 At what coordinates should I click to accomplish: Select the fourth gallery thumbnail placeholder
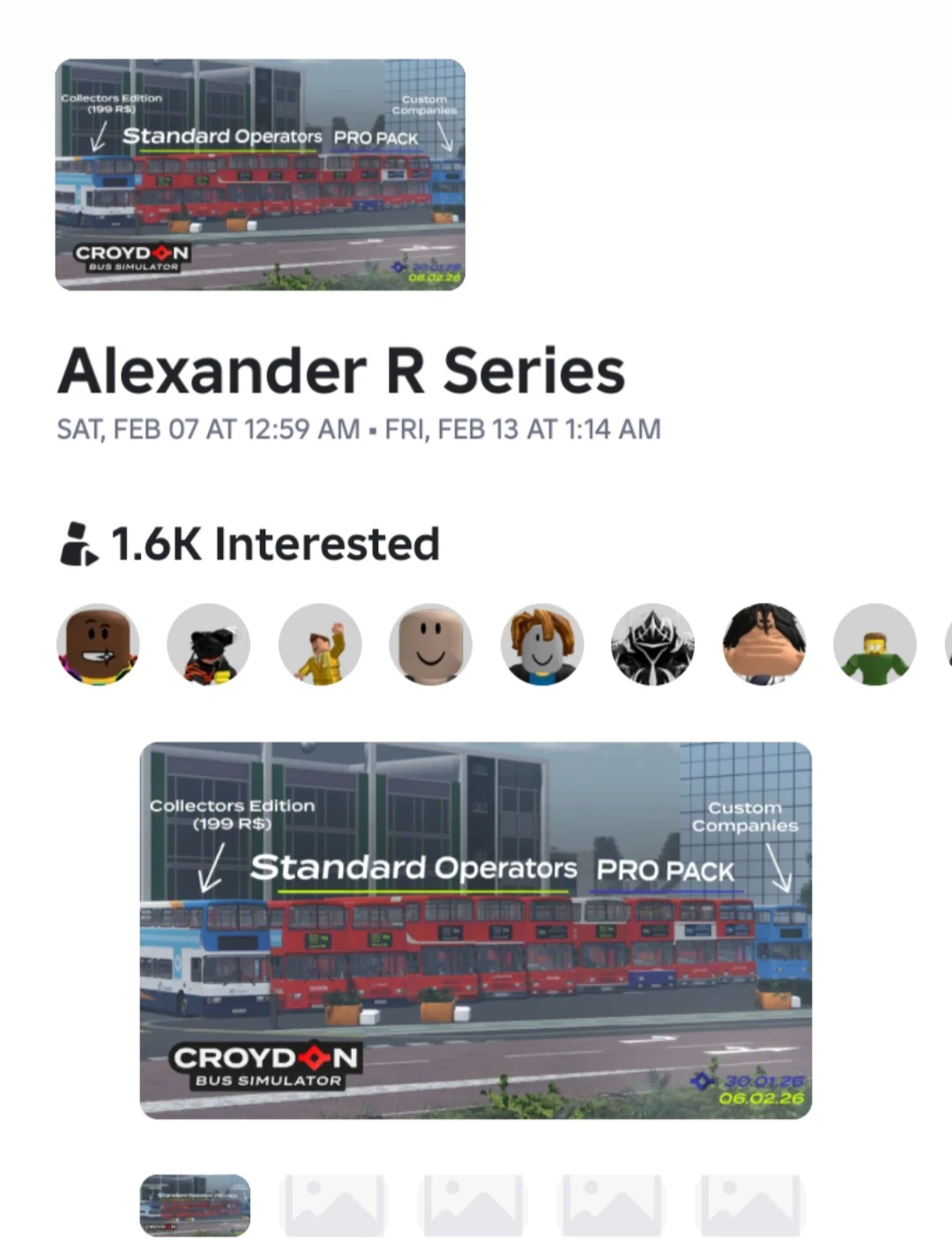tap(611, 1204)
